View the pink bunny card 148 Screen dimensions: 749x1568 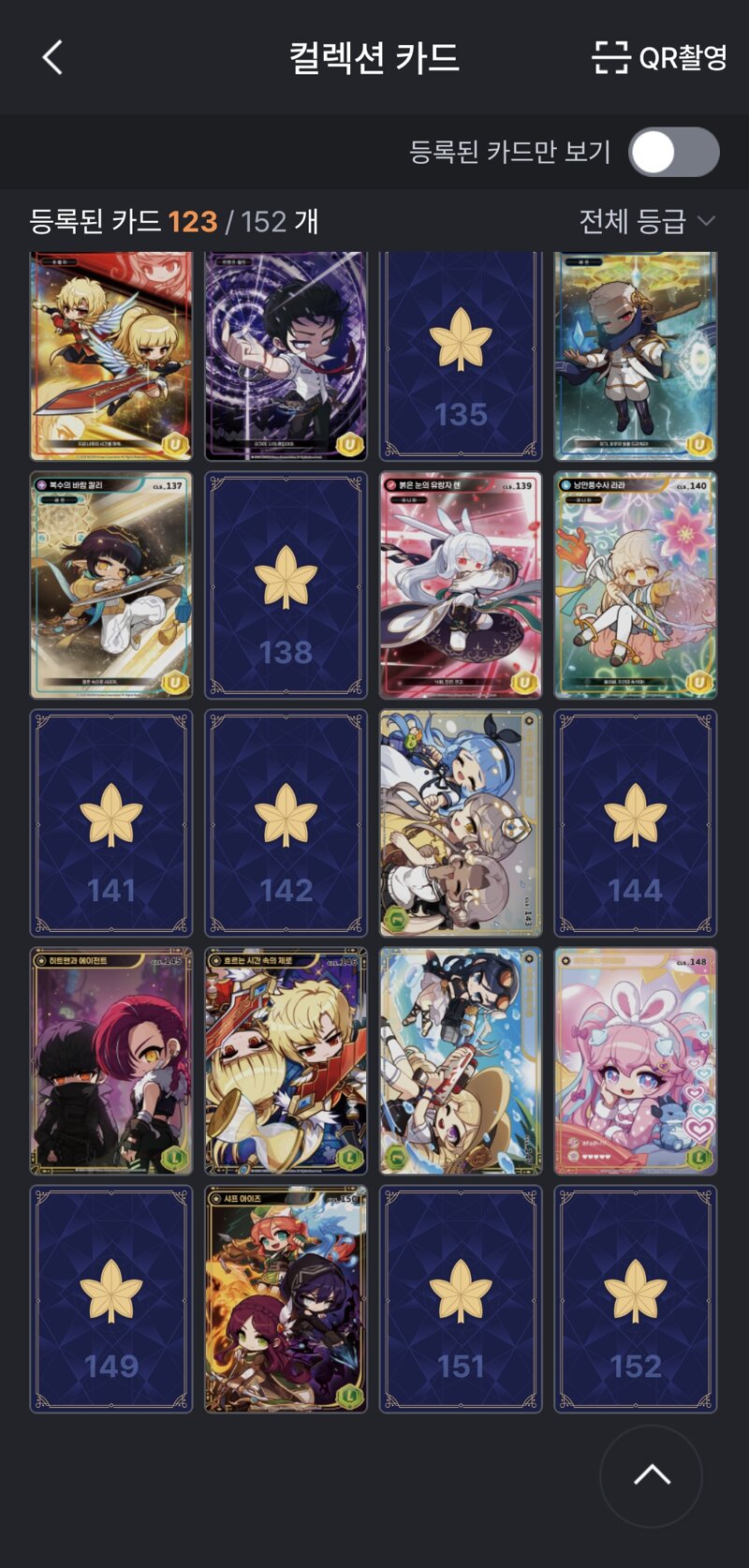coord(636,1061)
